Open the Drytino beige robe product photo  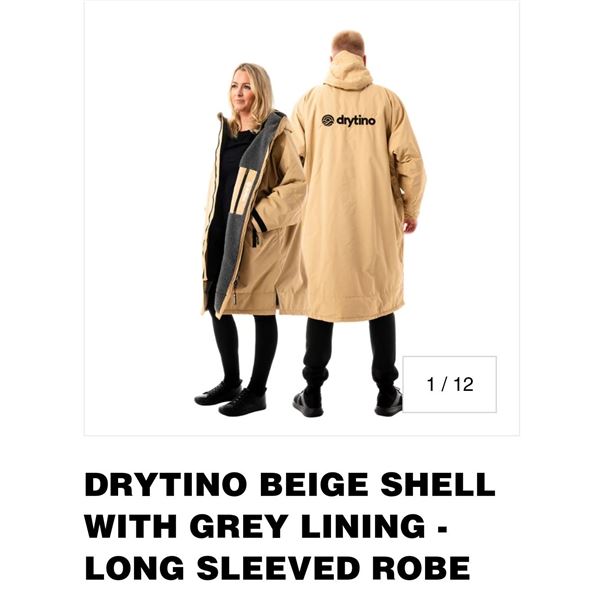coord(300,220)
